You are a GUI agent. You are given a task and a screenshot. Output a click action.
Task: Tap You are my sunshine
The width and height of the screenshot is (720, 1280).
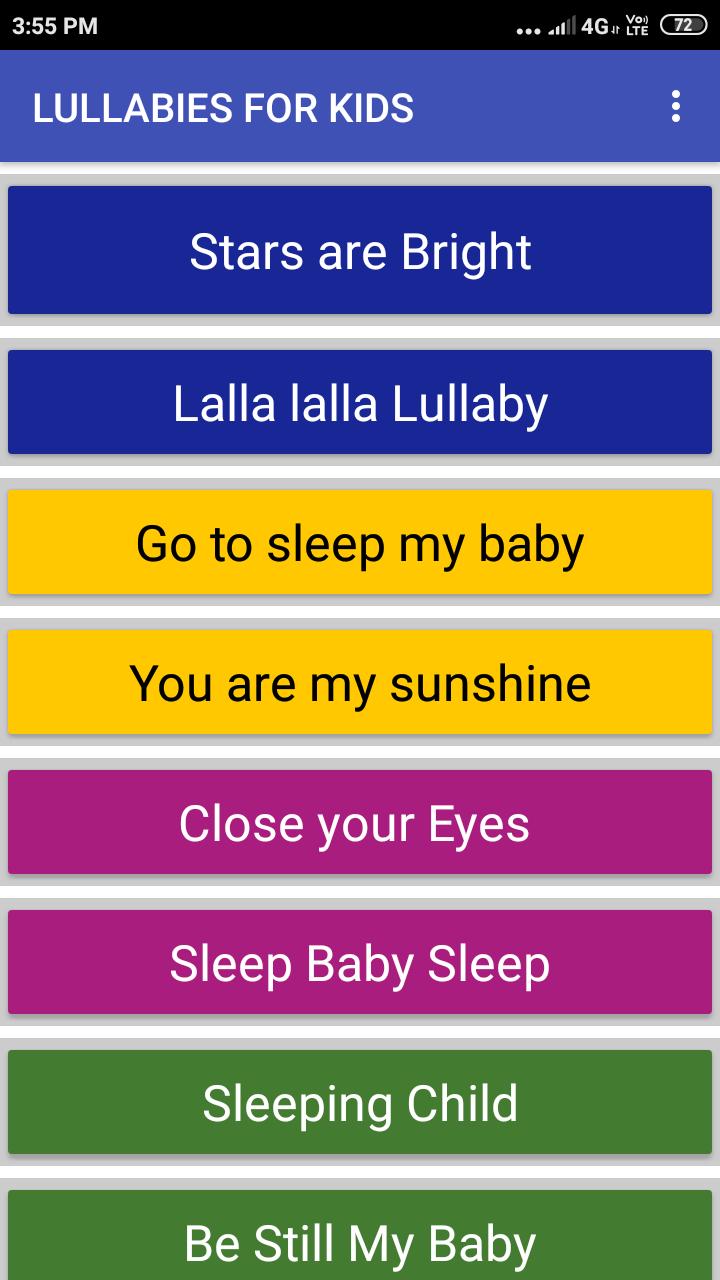360,683
